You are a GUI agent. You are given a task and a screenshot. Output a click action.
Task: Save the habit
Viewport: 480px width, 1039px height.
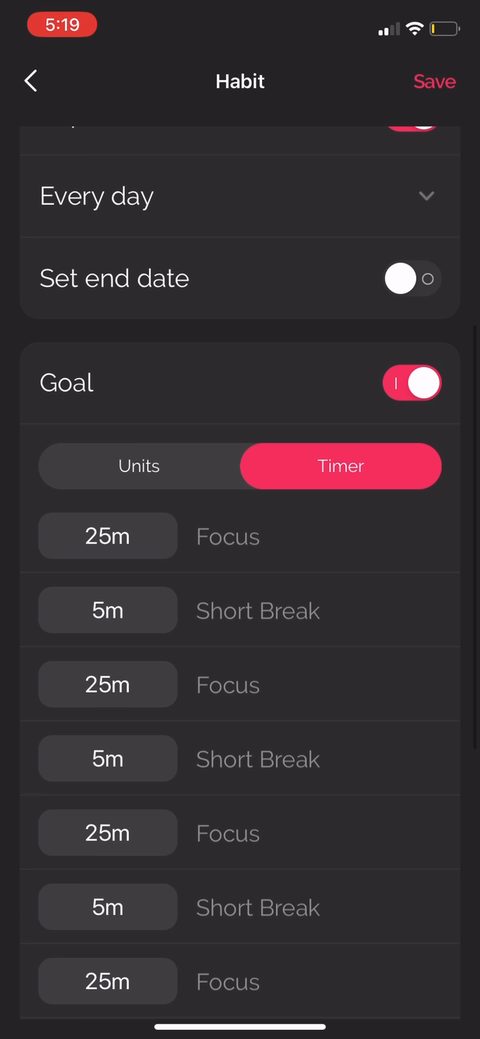click(x=434, y=82)
